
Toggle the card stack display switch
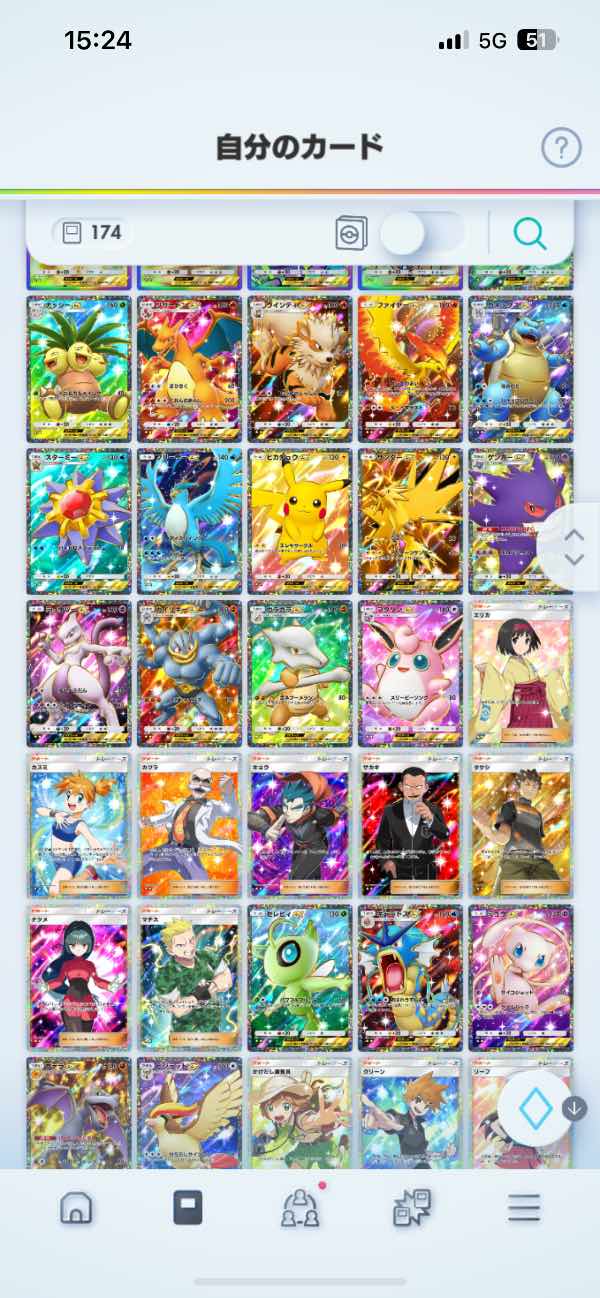click(x=425, y=233)
